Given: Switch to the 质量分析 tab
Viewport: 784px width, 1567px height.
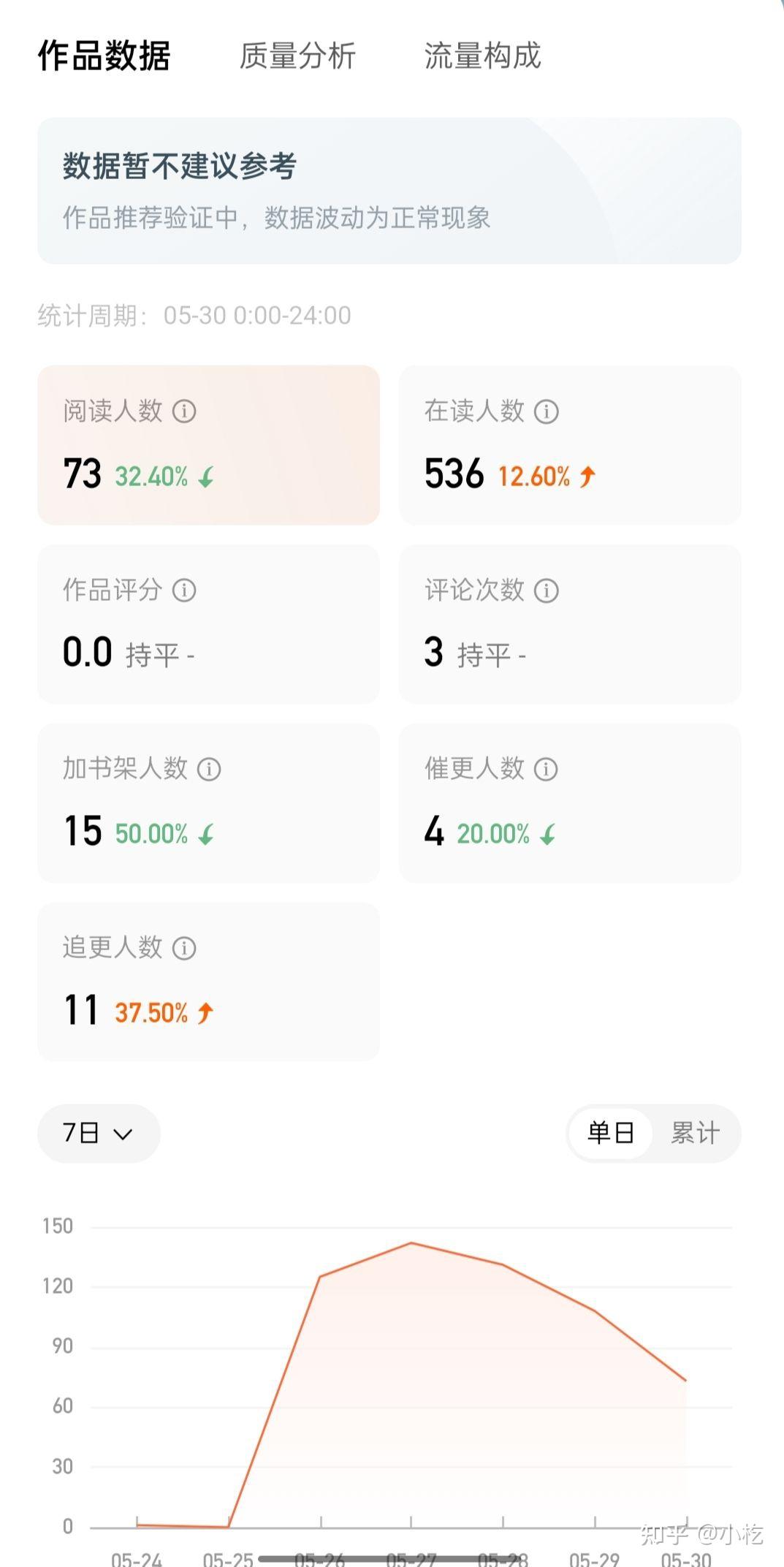Looking at the screenshot, I should tap(297, 56).
